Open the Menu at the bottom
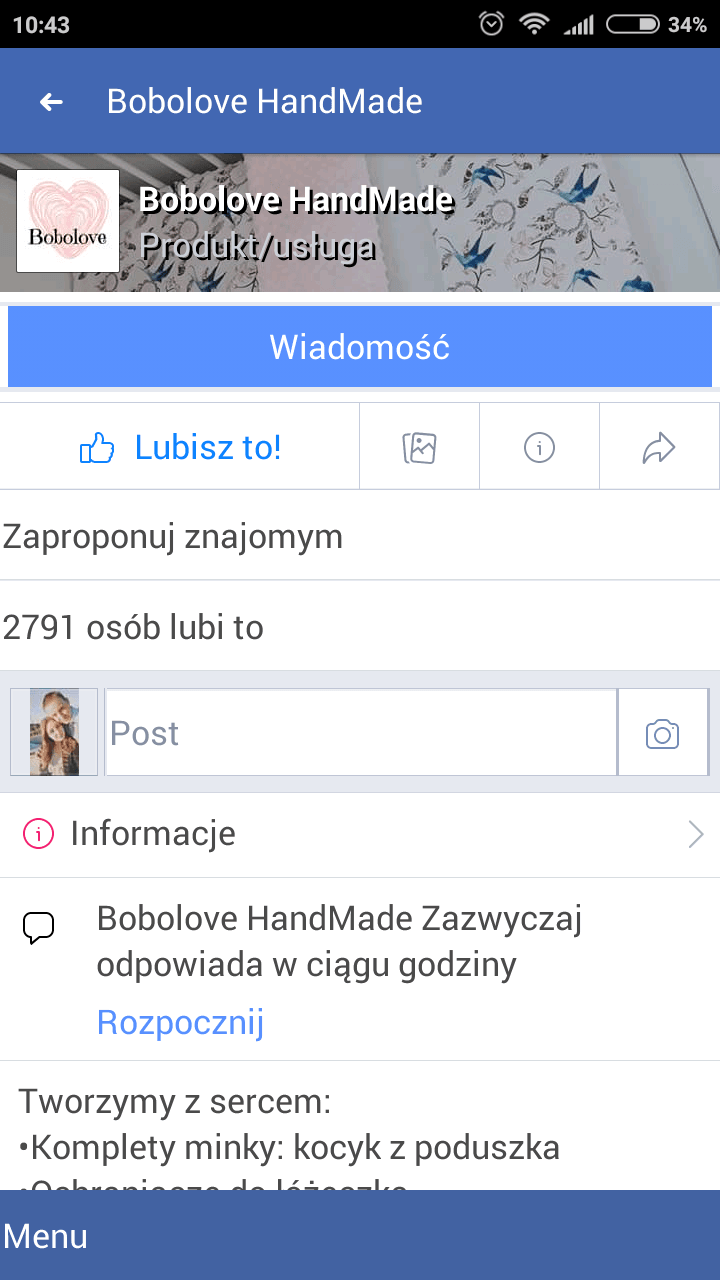The width and height of the screenshot is (720, 1280). coord(46,1236)
